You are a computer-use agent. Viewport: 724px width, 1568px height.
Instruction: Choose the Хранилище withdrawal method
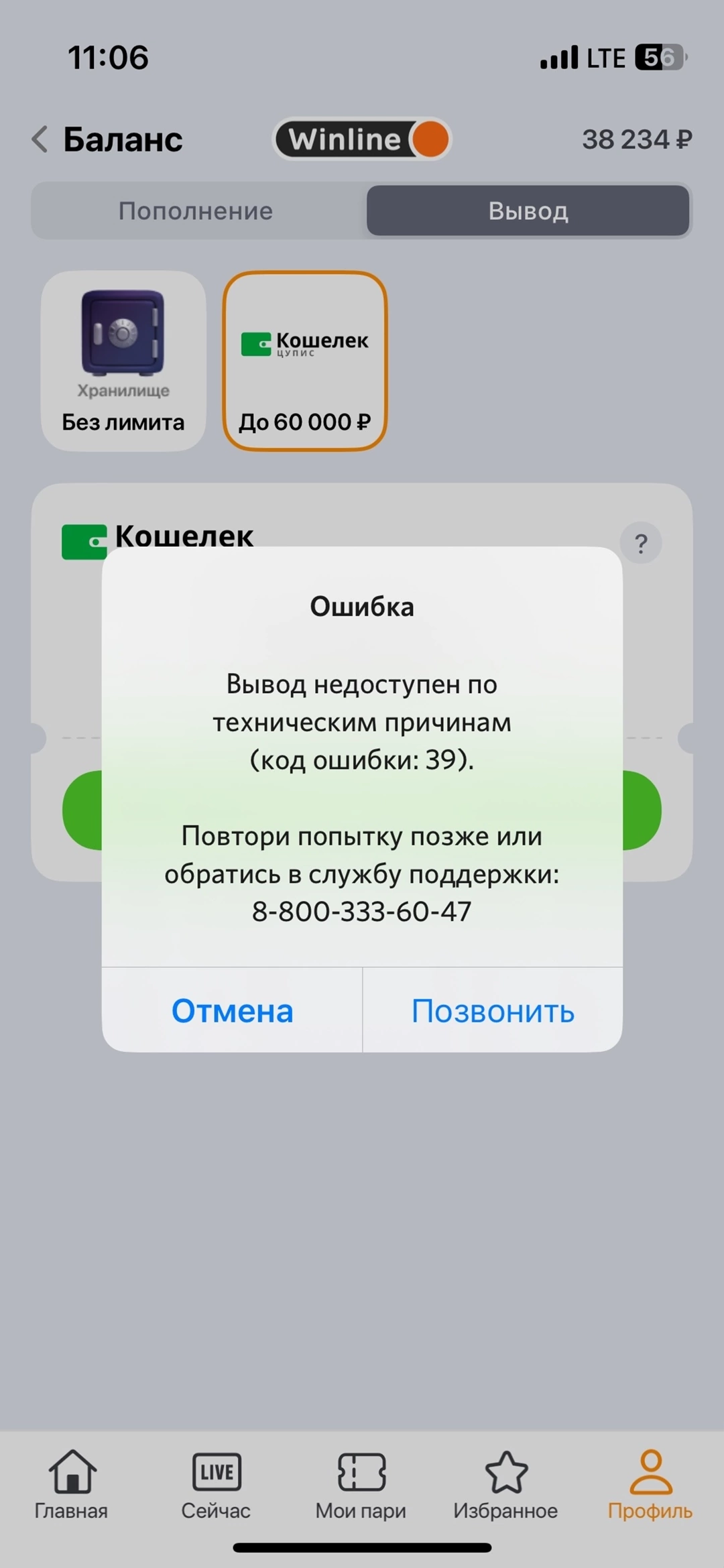[x=123, y=361]
